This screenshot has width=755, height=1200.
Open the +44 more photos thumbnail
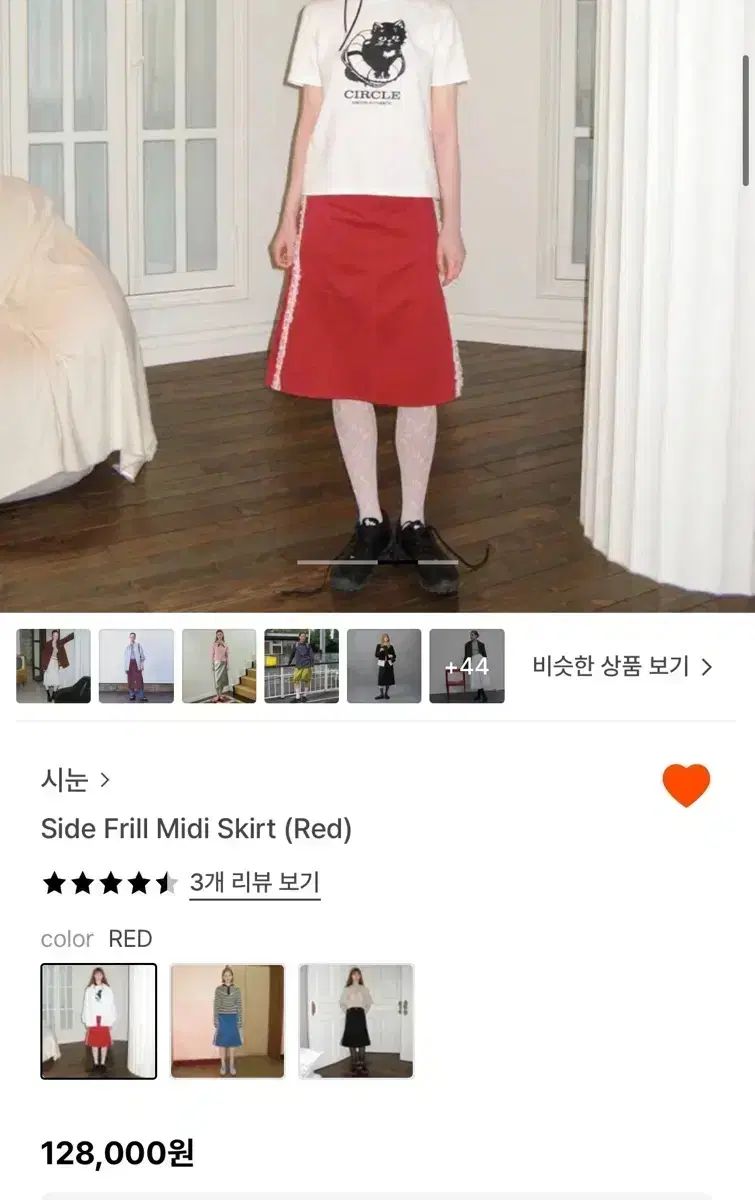tap(467, 666)
